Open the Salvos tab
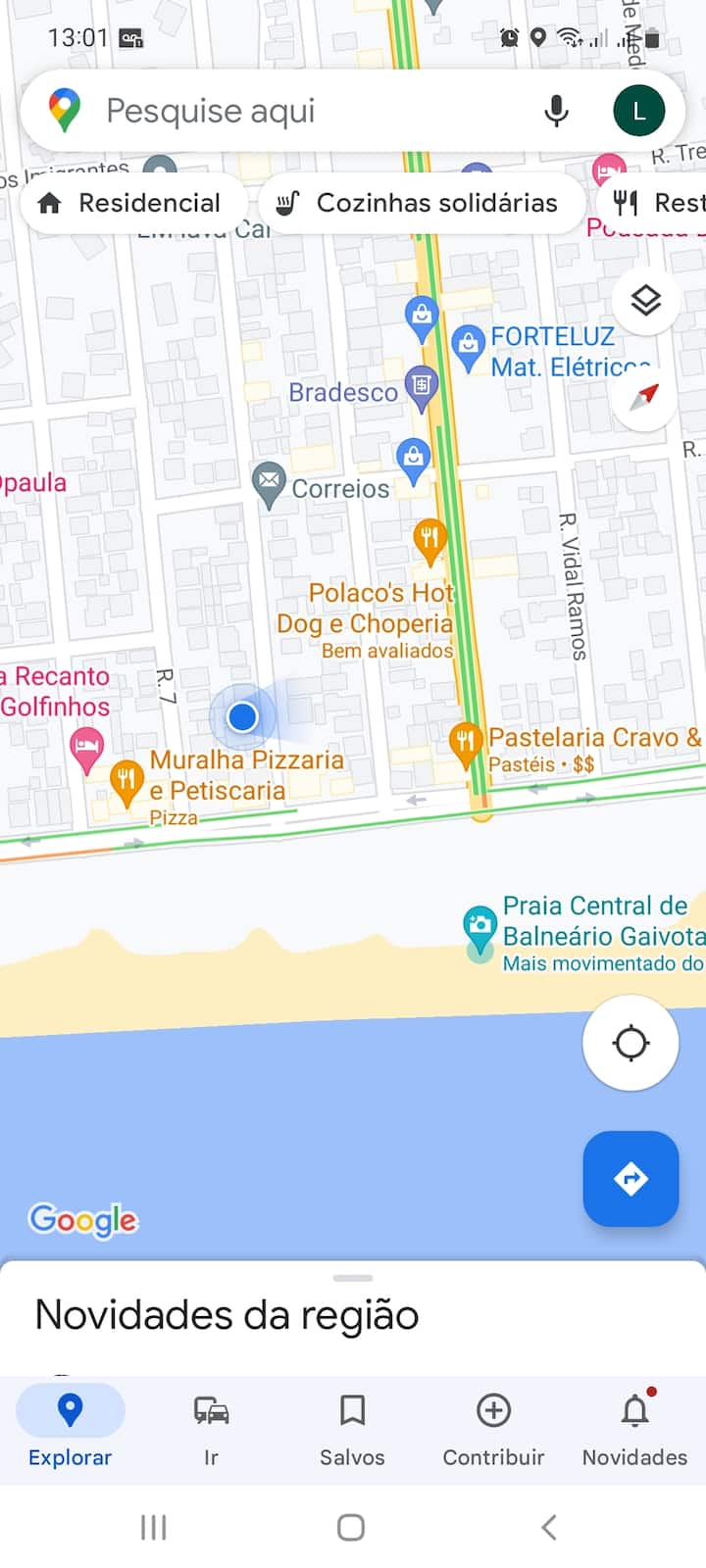 coord(352,1429)
